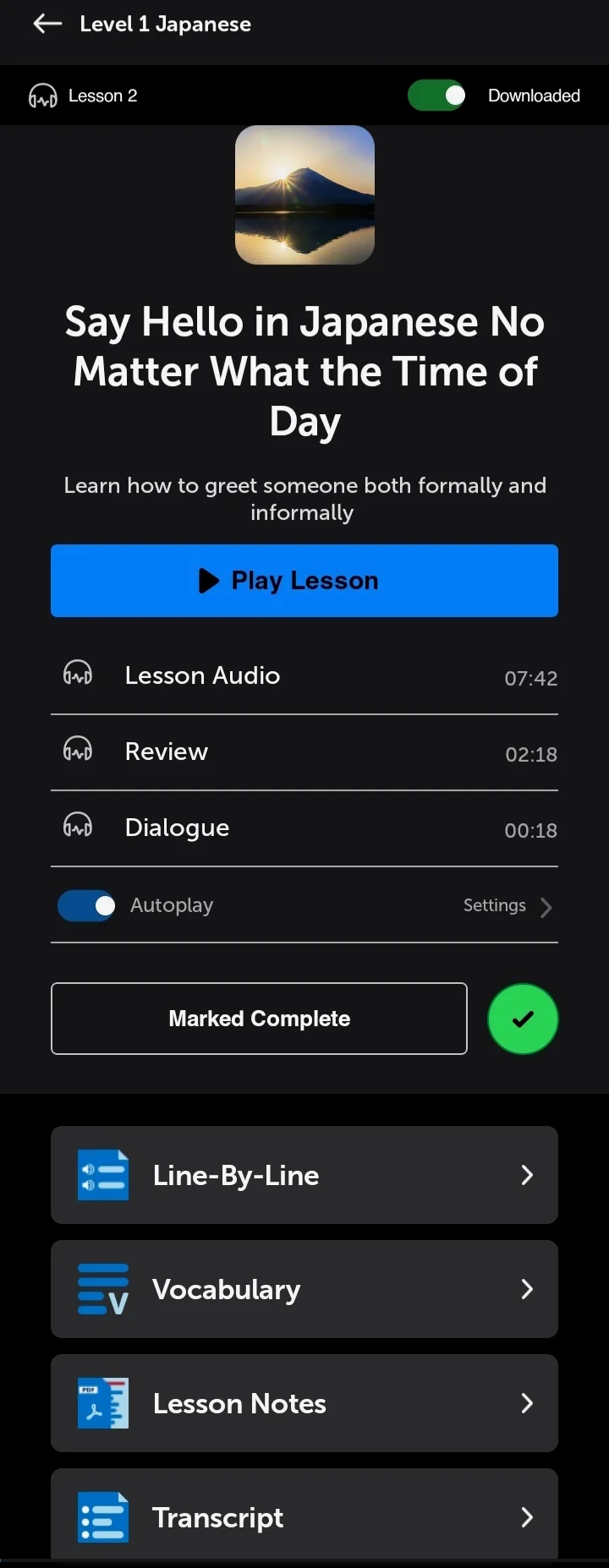The width and height of the screenshot is (609, 1568).
Task: Open the Transcript section
Action: 304,1516
